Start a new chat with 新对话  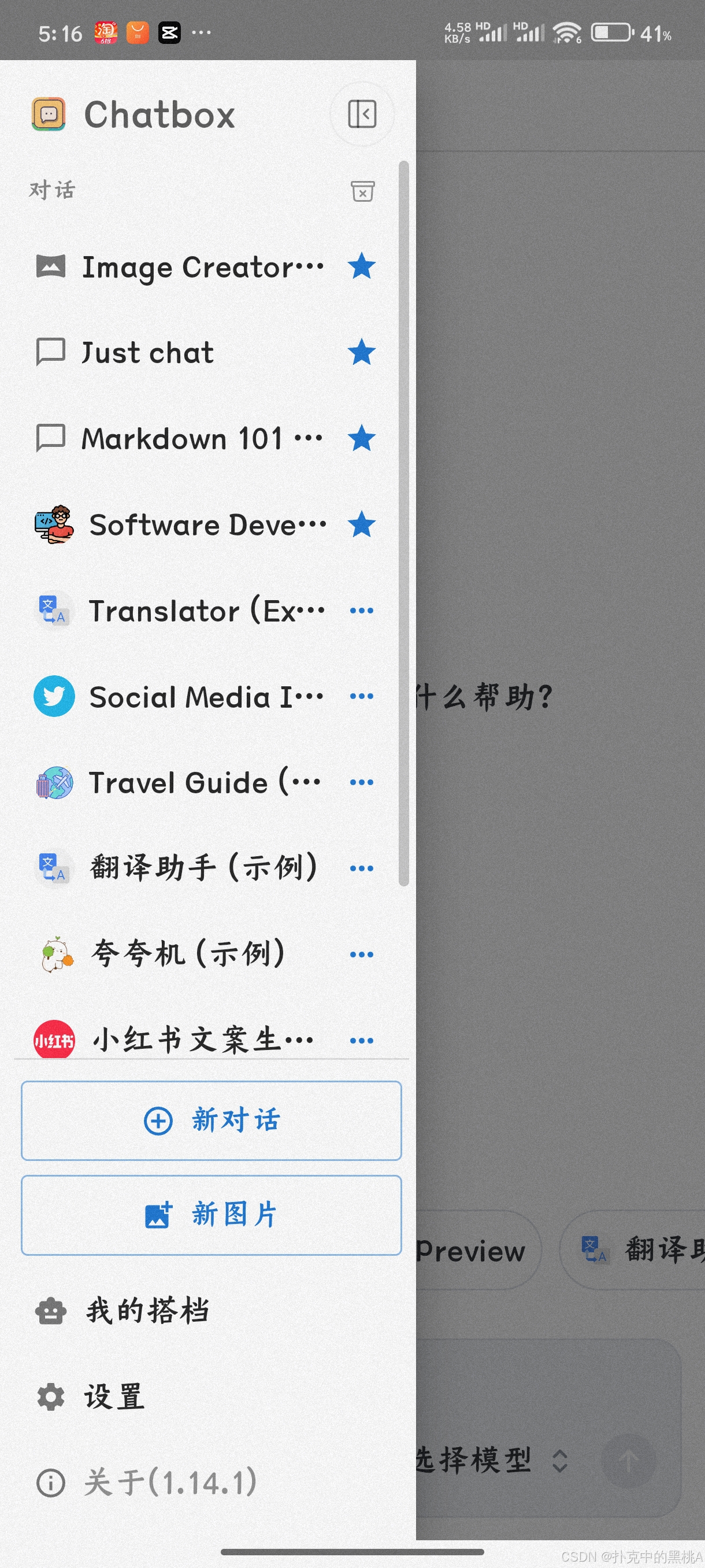pos(211,1120)
